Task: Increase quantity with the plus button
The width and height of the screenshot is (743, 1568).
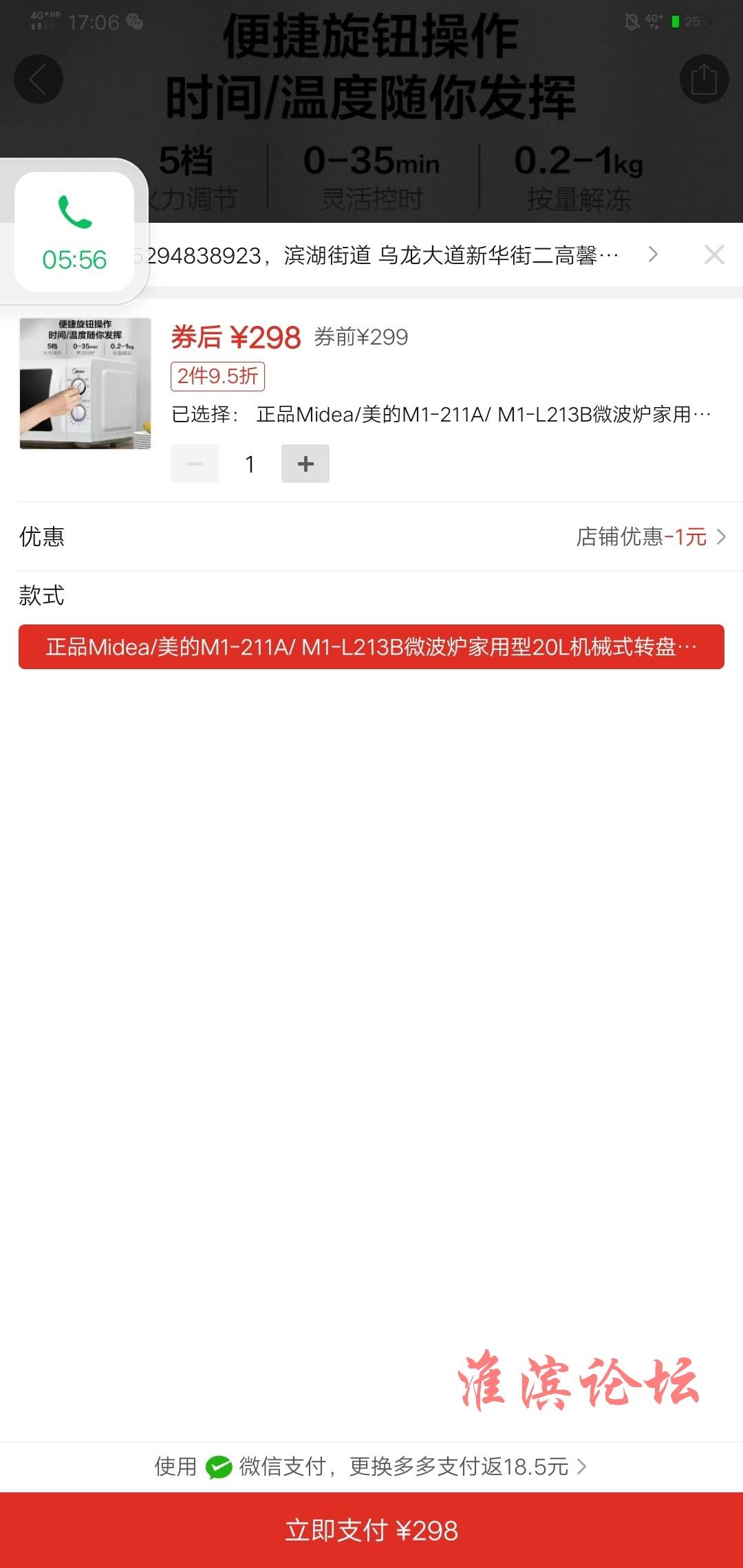Action: click(305, 464)
